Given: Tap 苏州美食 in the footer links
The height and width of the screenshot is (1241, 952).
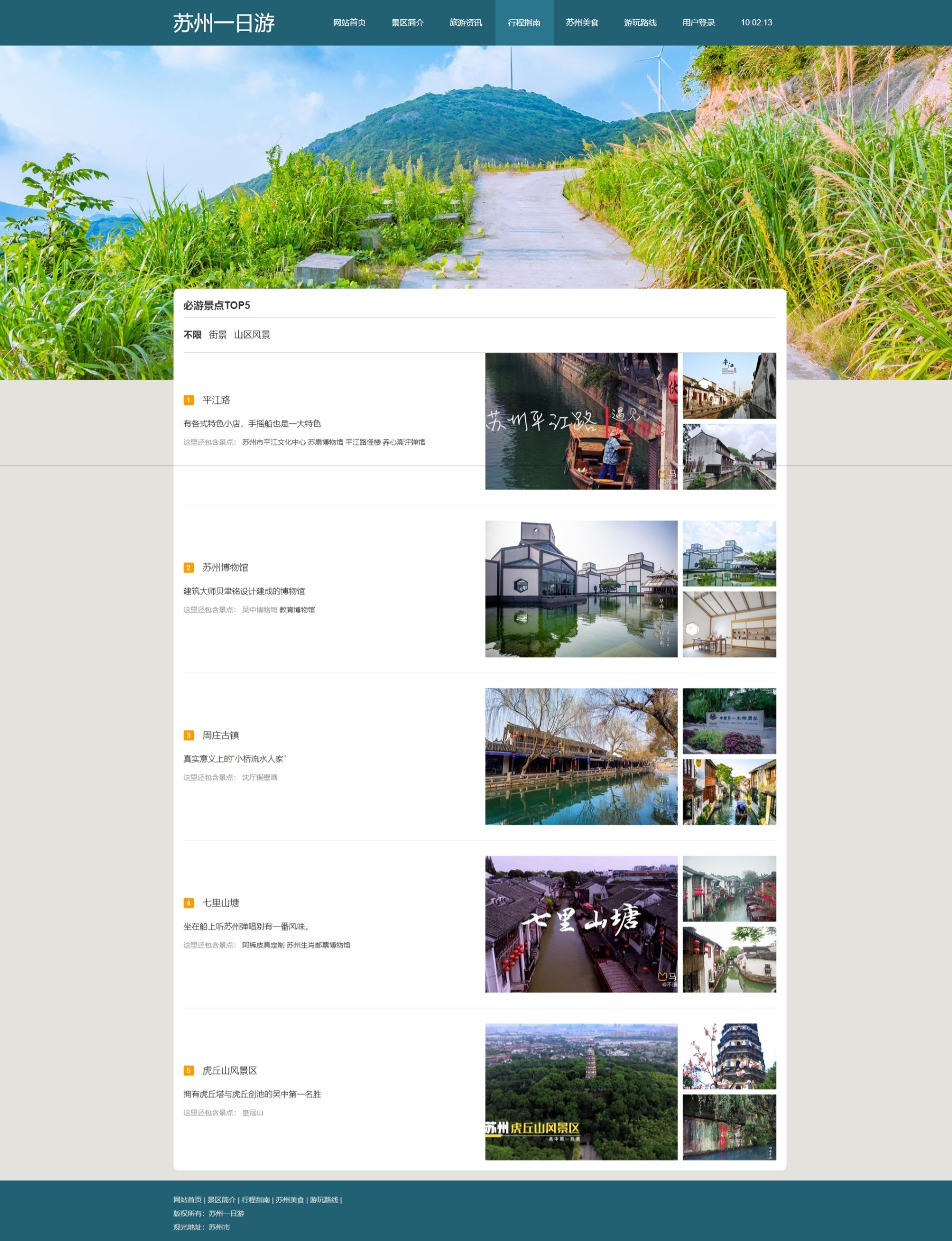Looking at the screenshot, I should [x=290, y=1200].
